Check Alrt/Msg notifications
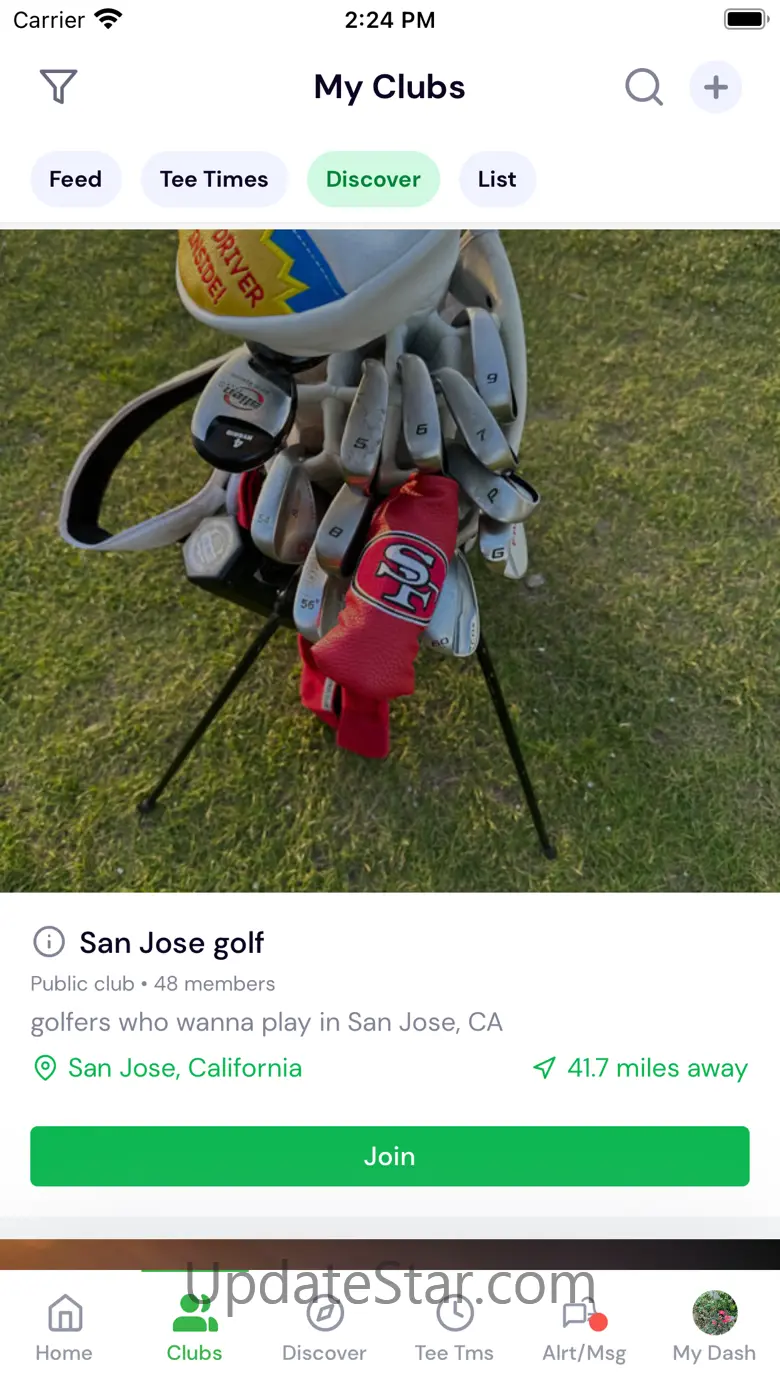 tap(584, 1328)
